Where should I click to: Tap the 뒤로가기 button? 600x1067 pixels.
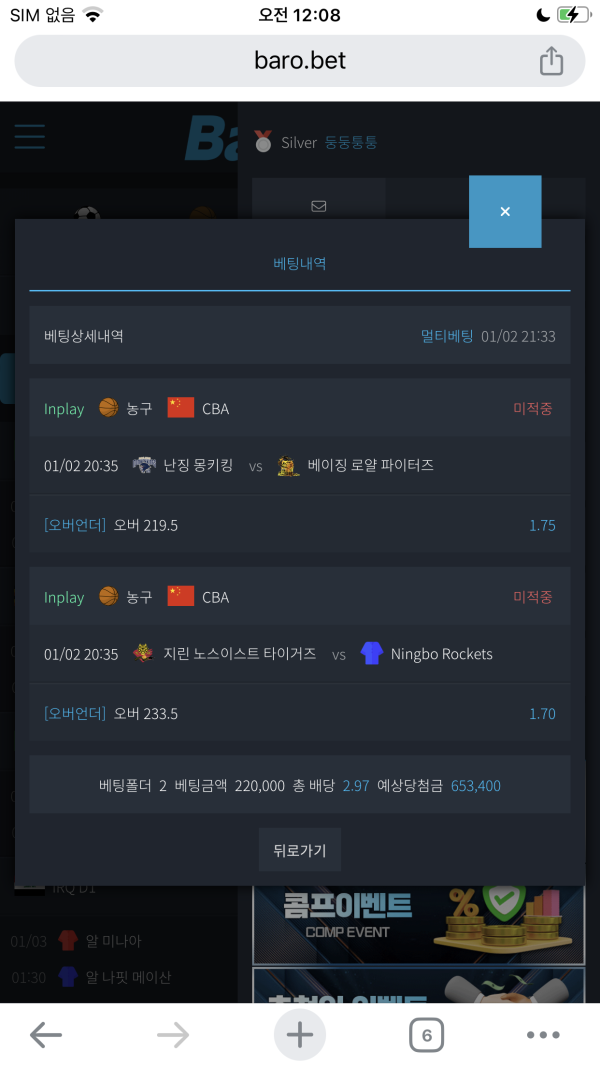click(300, 850)
